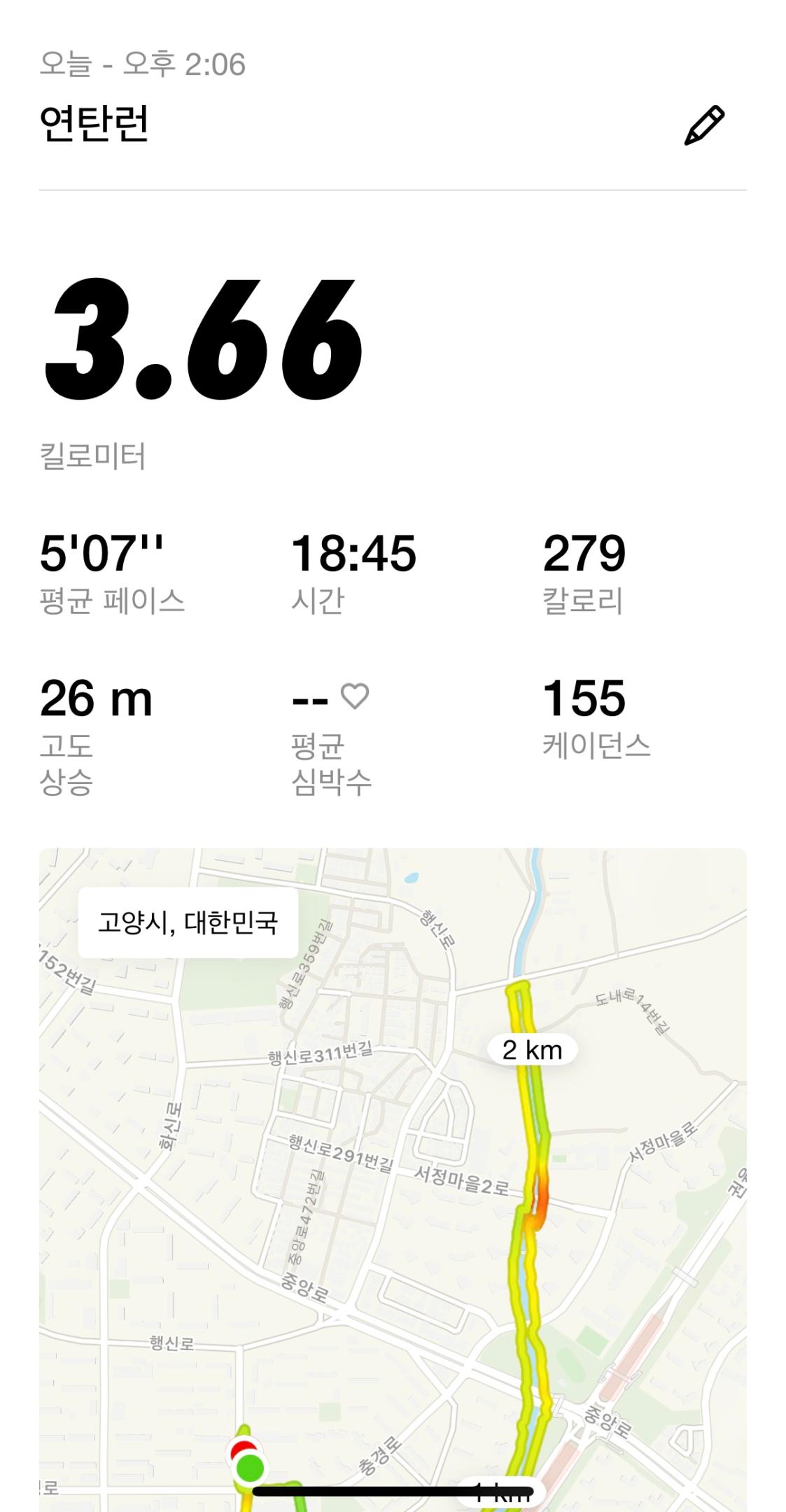Tap the 2 km split marker on the map
This screenshot has height=1512, width=786.
coord(533,1050)
